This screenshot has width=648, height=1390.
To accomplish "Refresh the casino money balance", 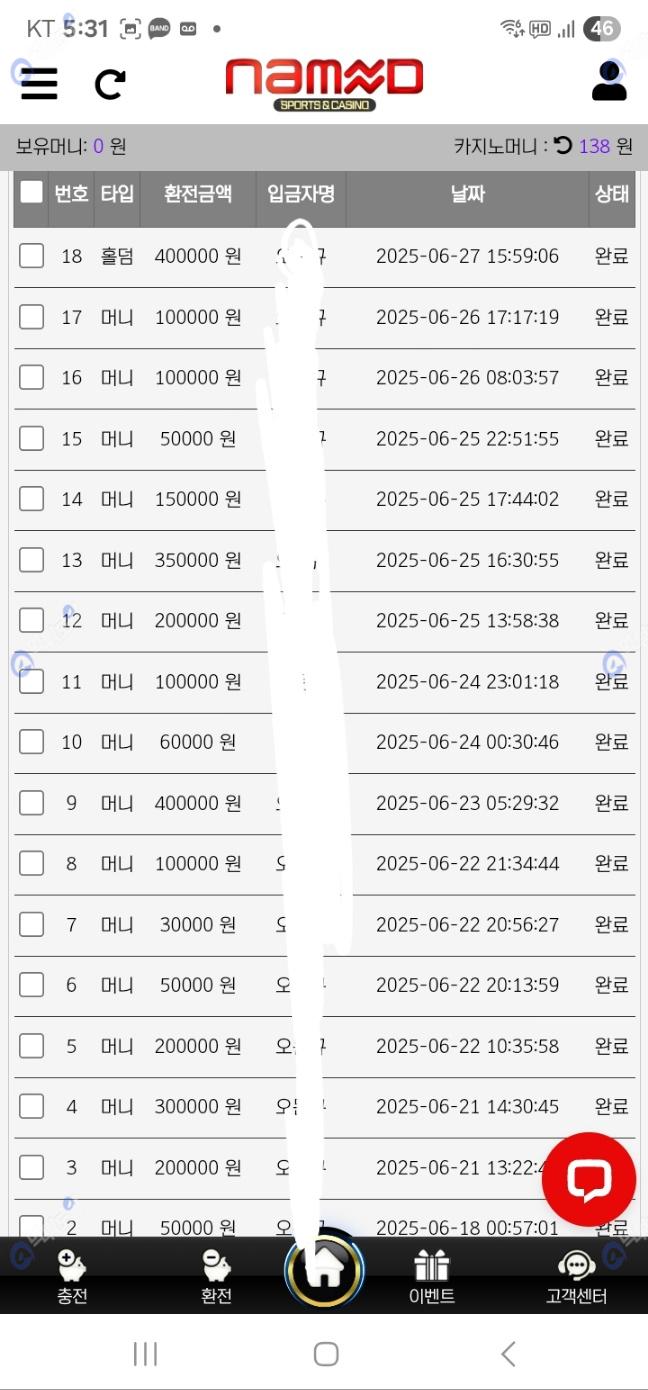I will 563,145.
